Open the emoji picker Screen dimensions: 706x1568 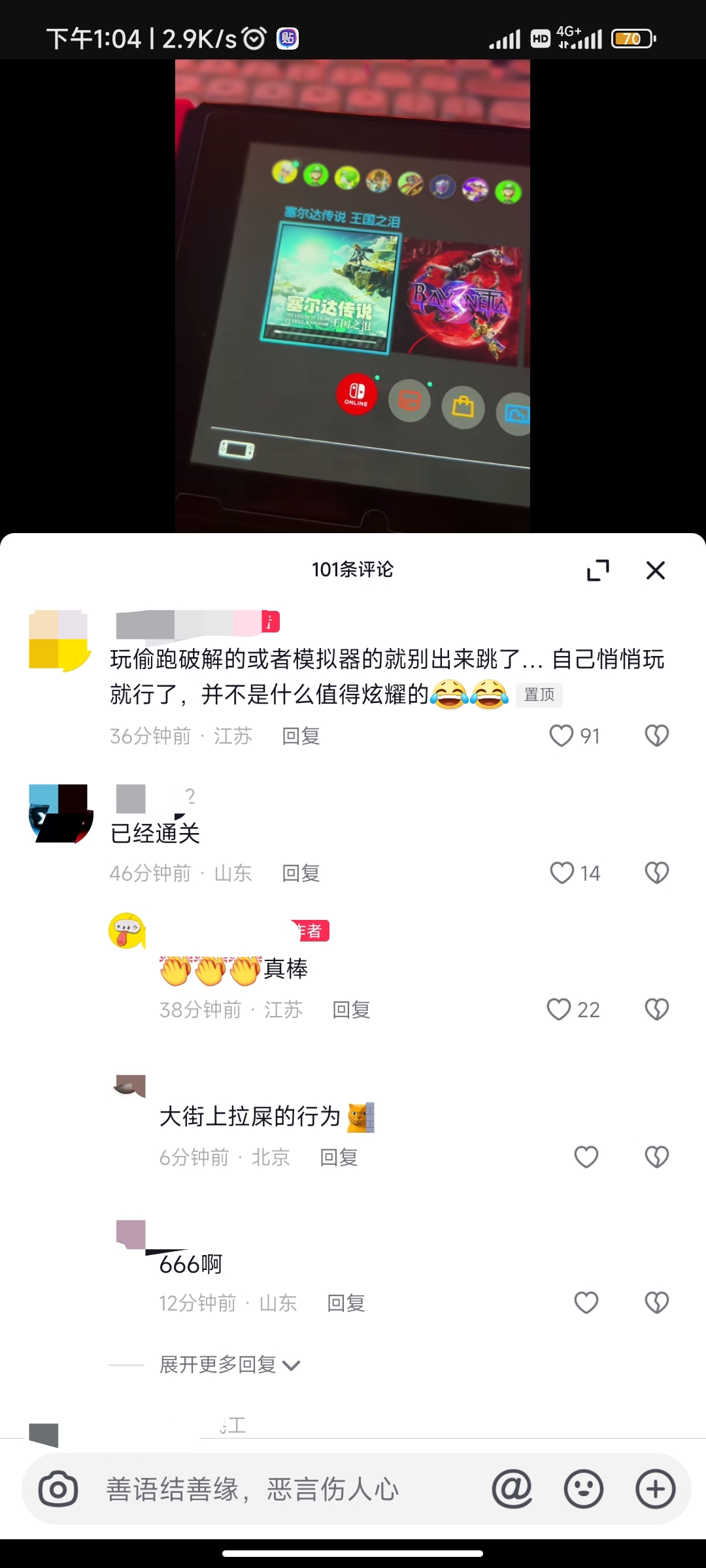583,1490
